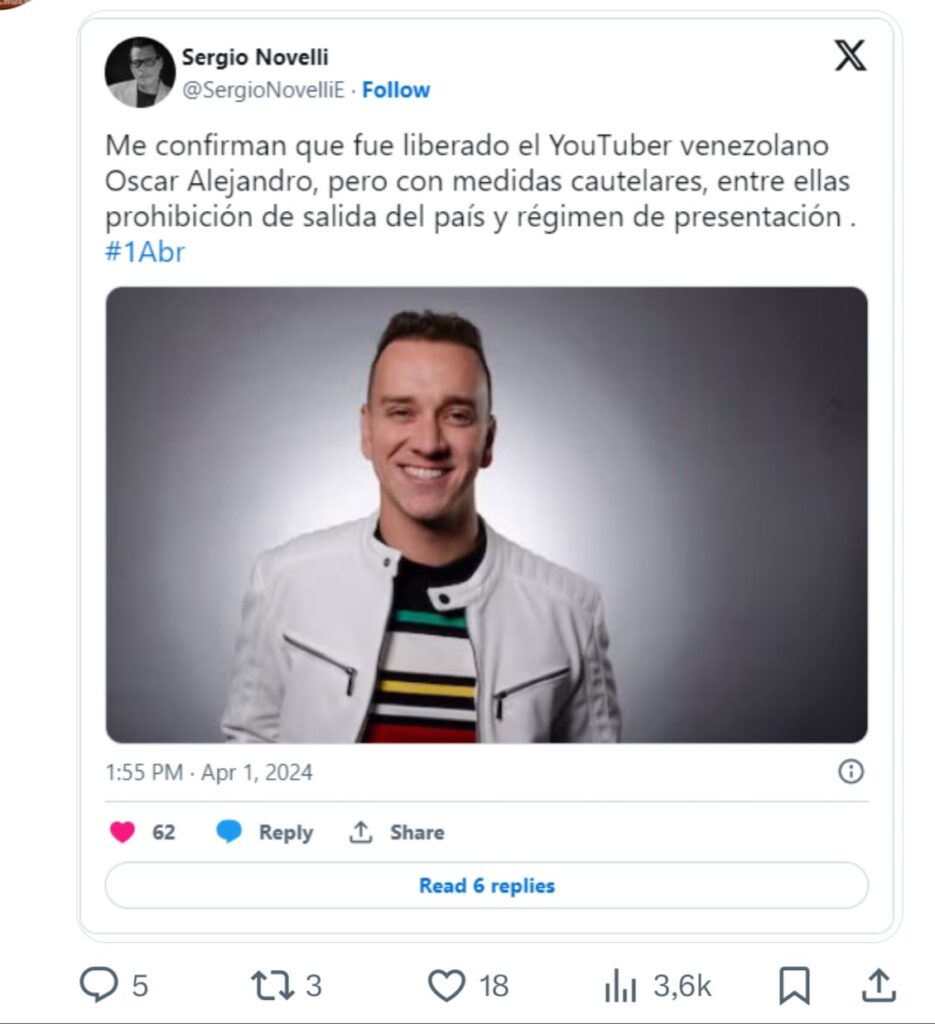Open Sergio Novelli's profile picture

140,72
